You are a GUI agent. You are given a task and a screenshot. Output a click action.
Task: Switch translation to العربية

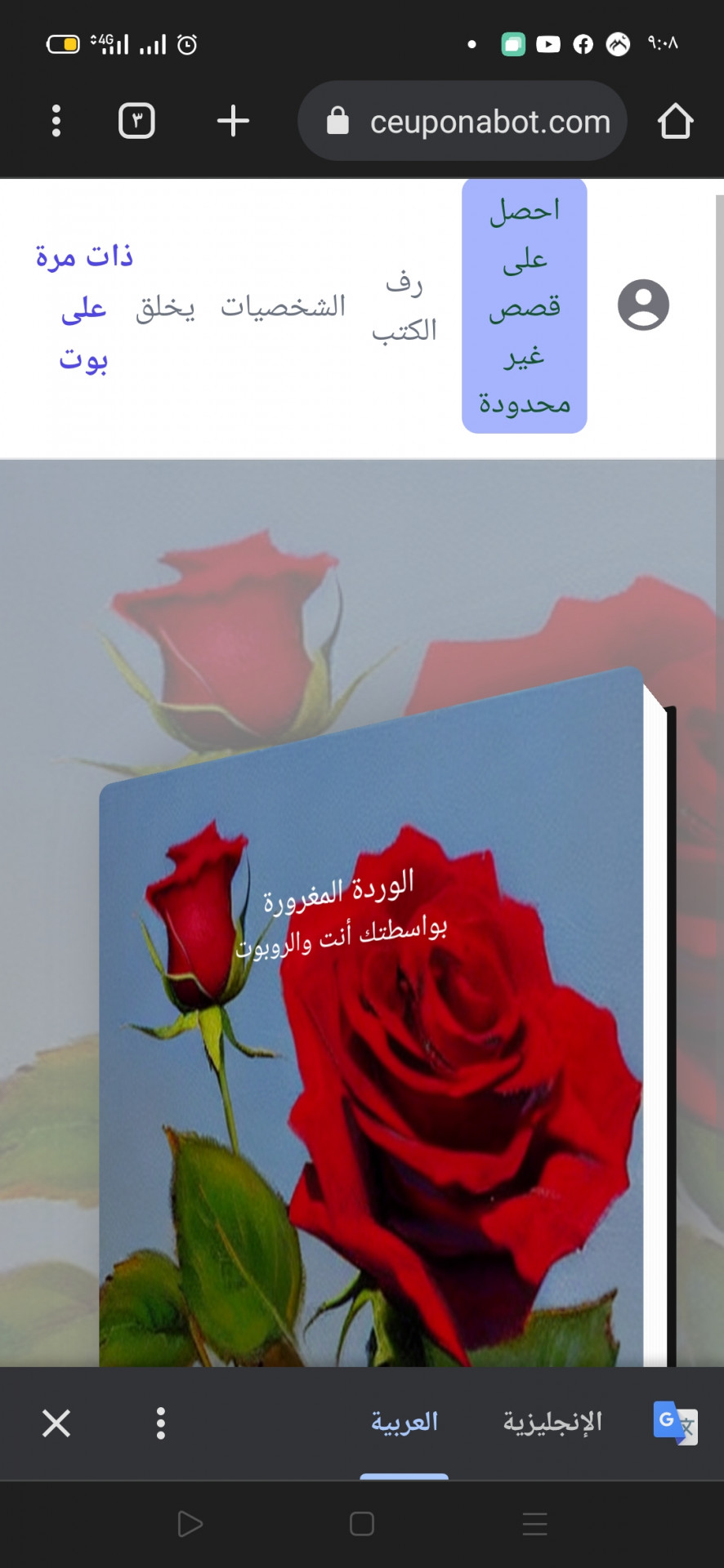(404, 1423)
